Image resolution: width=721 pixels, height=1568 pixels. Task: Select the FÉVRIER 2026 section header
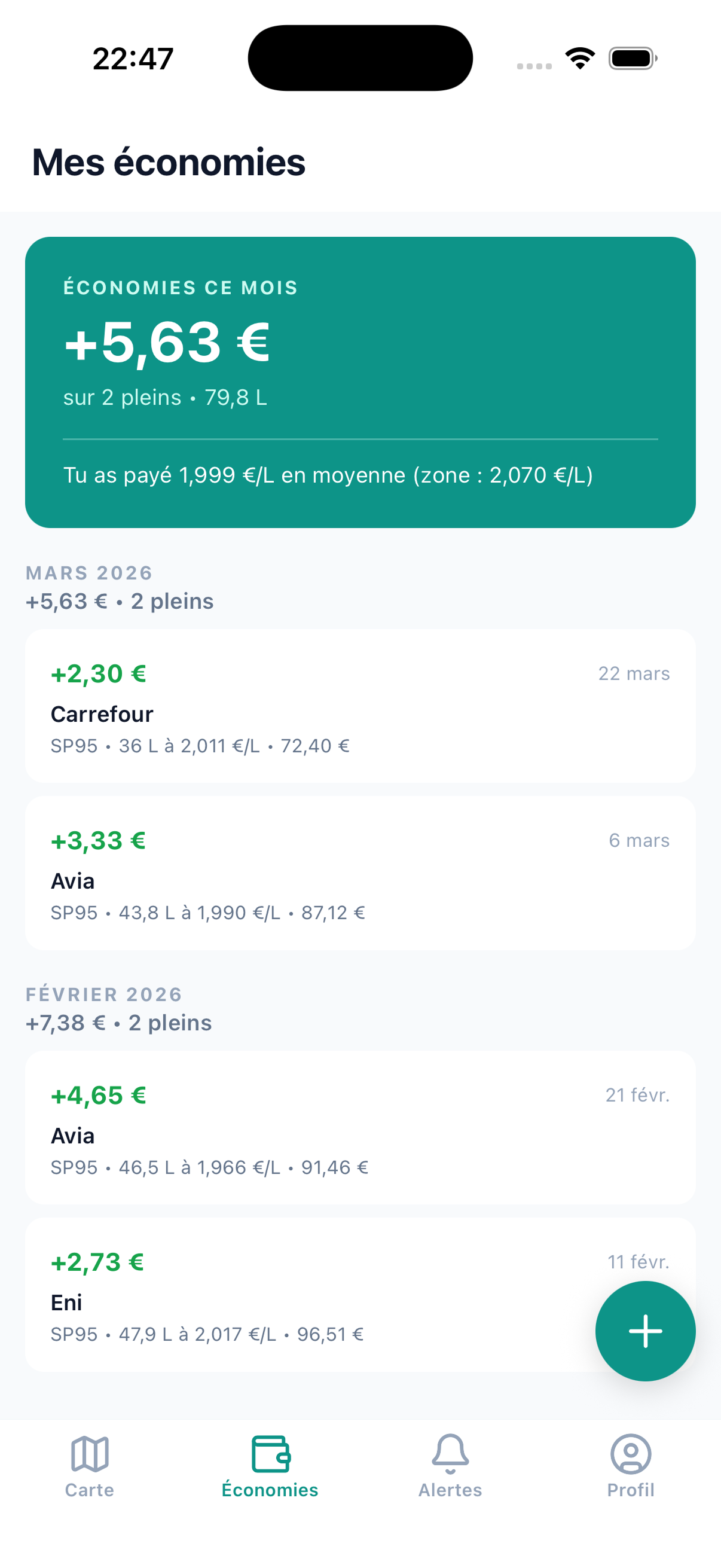(103, 993)
